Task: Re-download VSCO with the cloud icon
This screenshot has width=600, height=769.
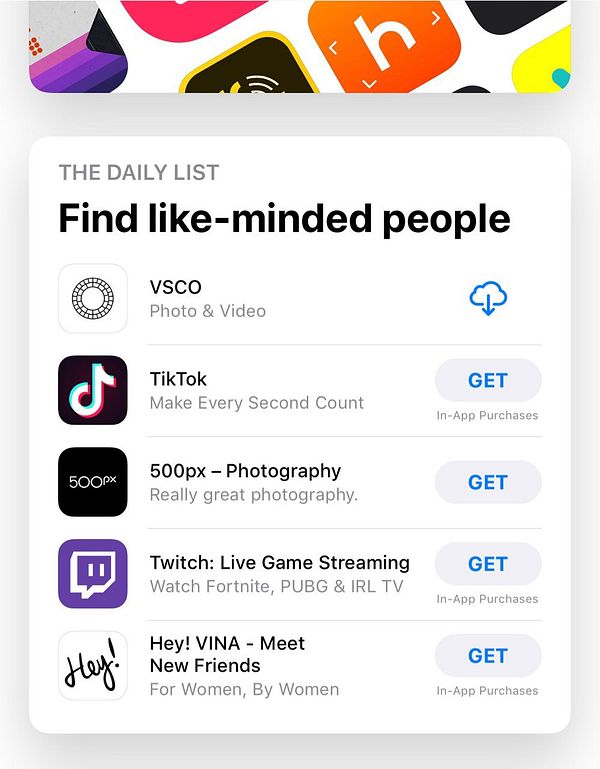Action: tap(488, 298)
